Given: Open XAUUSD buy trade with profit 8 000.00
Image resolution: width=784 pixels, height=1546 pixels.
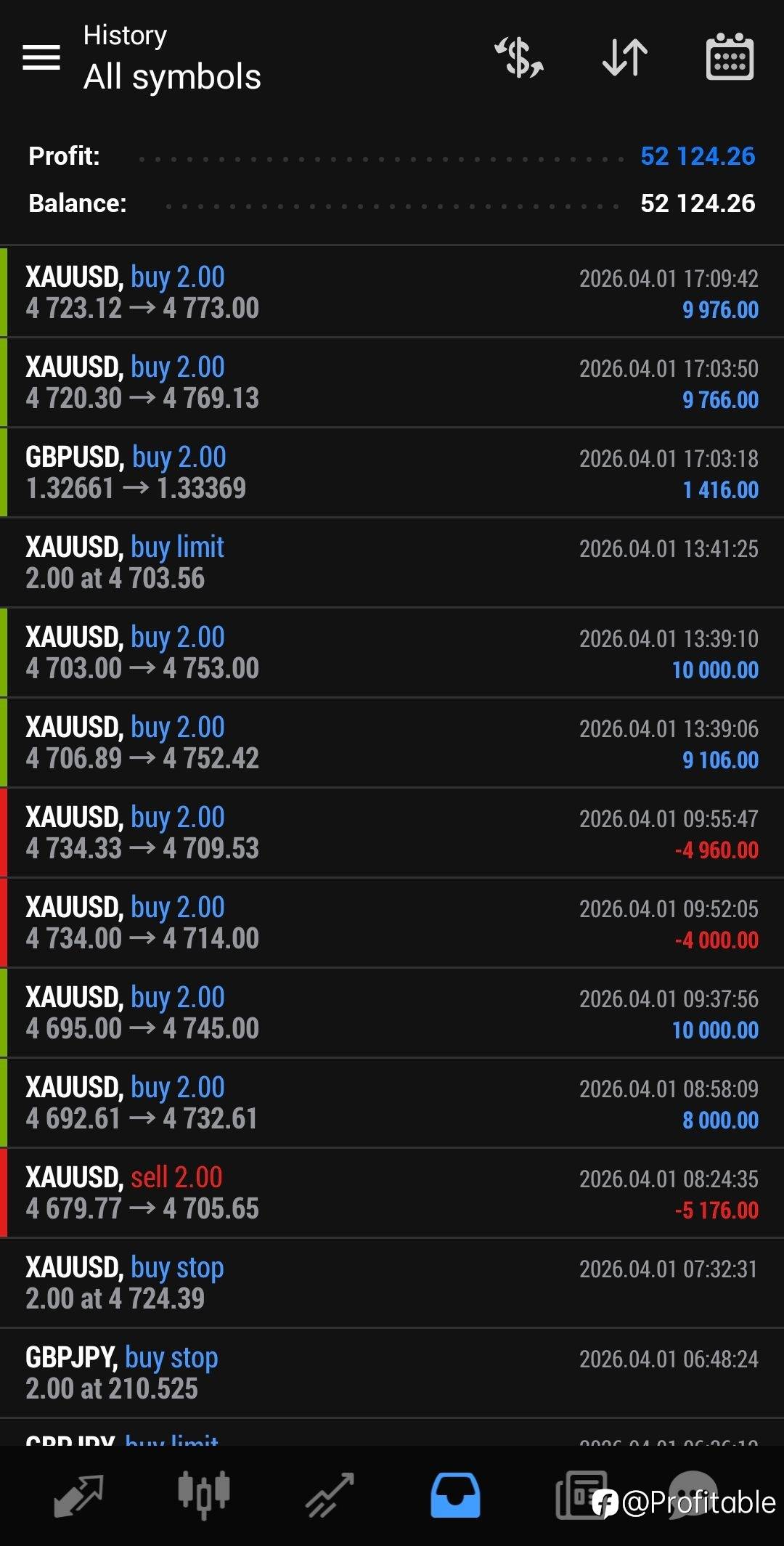Looking at the screenshot, I should pos(392,1102).
